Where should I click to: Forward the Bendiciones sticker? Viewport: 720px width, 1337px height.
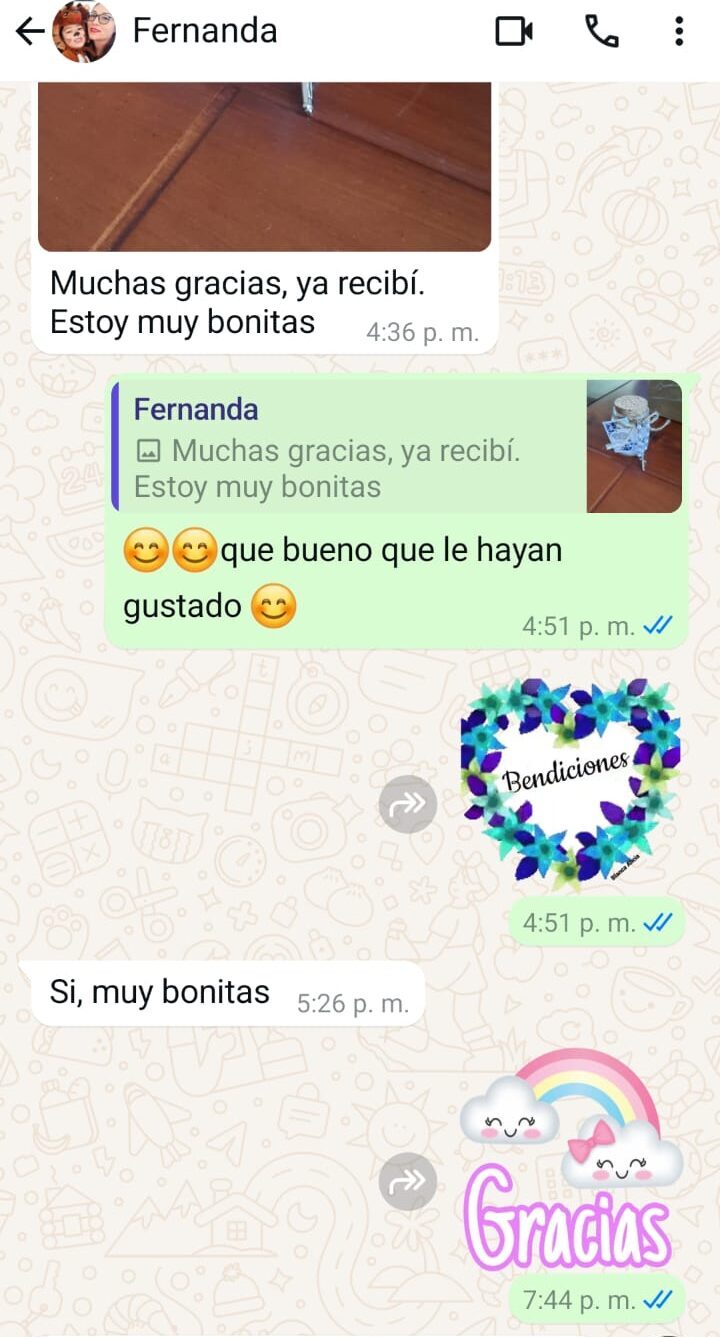pos(408,804)
